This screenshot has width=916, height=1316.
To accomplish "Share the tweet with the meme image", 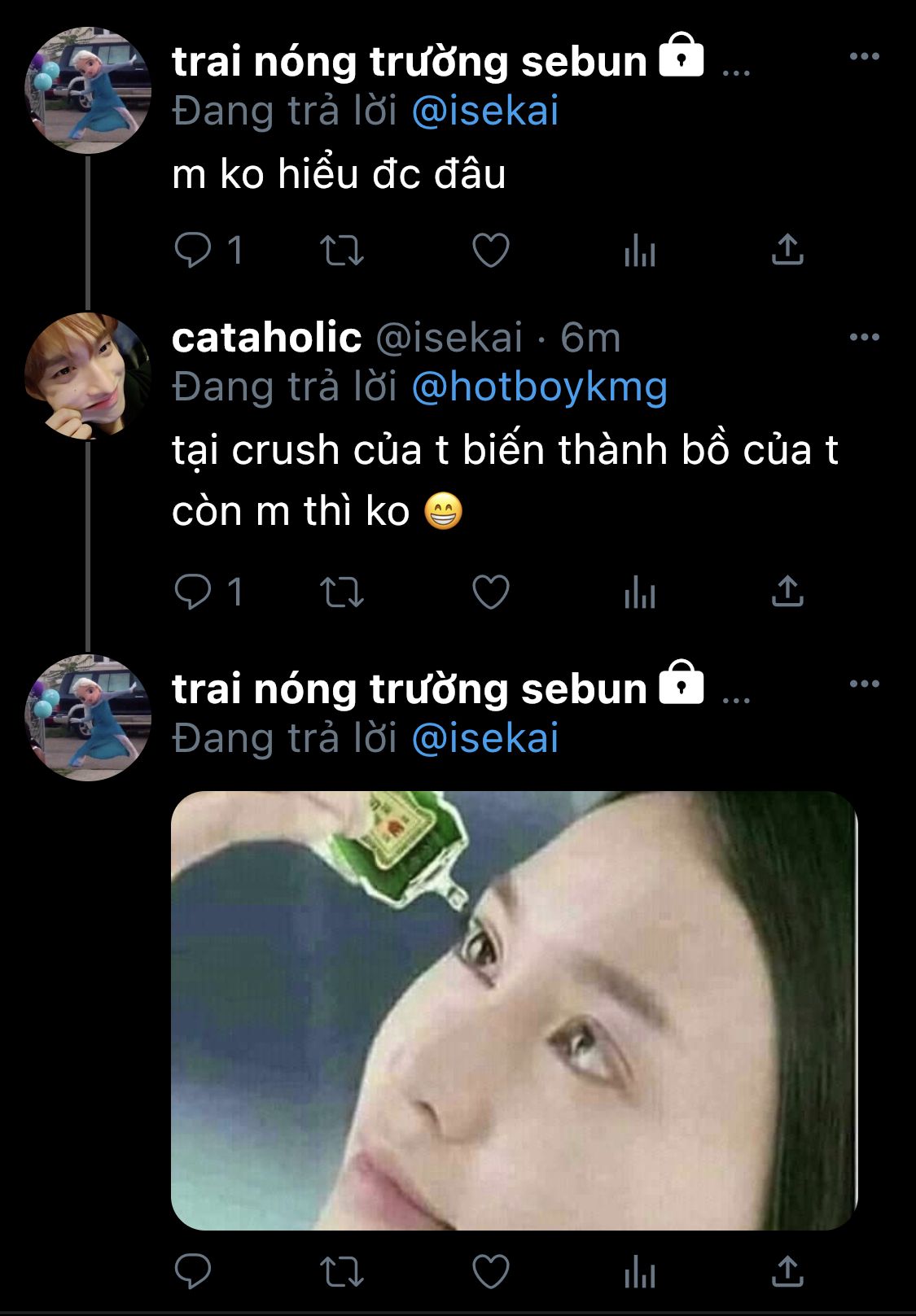I will (x=787, y=1271).
